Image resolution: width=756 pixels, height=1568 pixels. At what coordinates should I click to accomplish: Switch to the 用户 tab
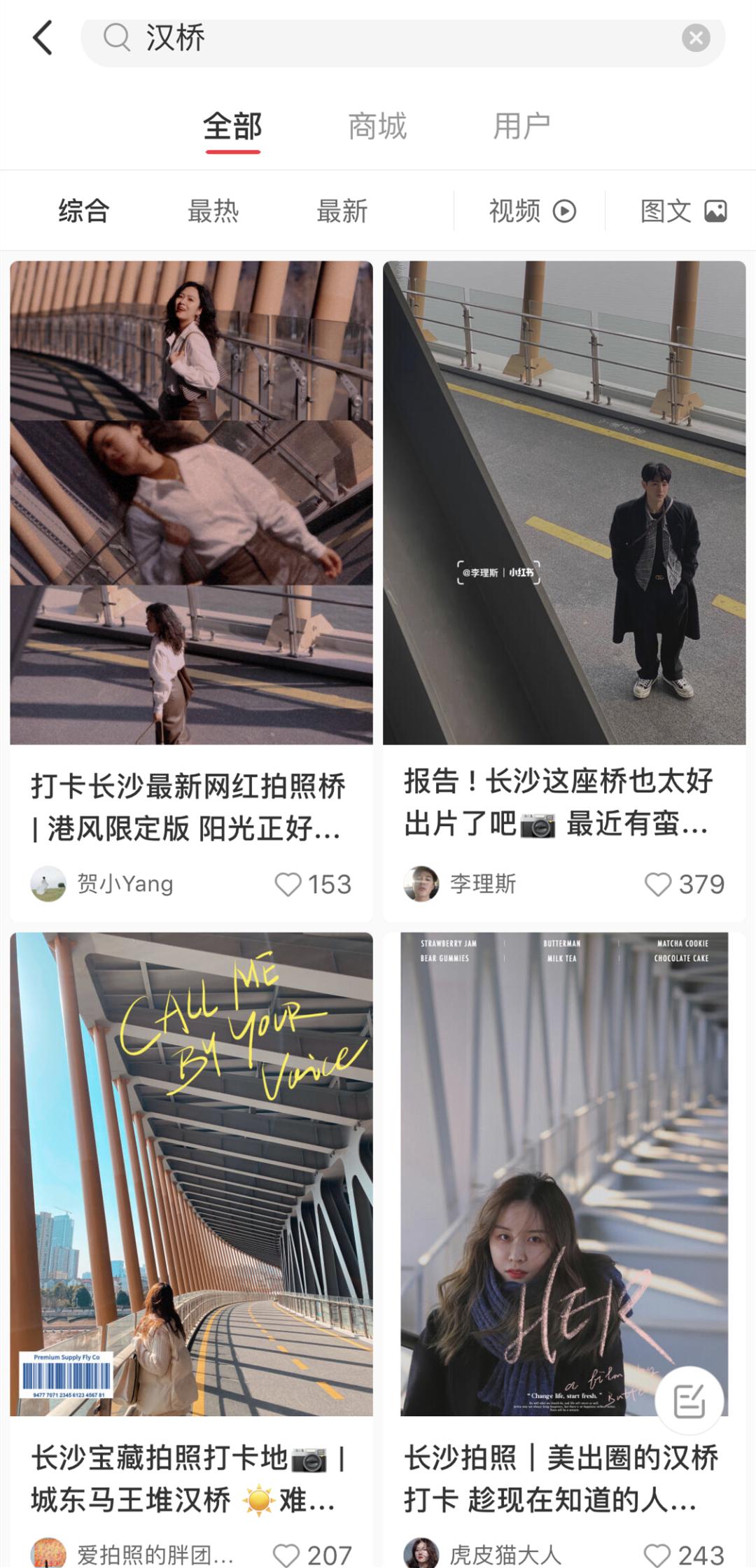tap(521, 127)
